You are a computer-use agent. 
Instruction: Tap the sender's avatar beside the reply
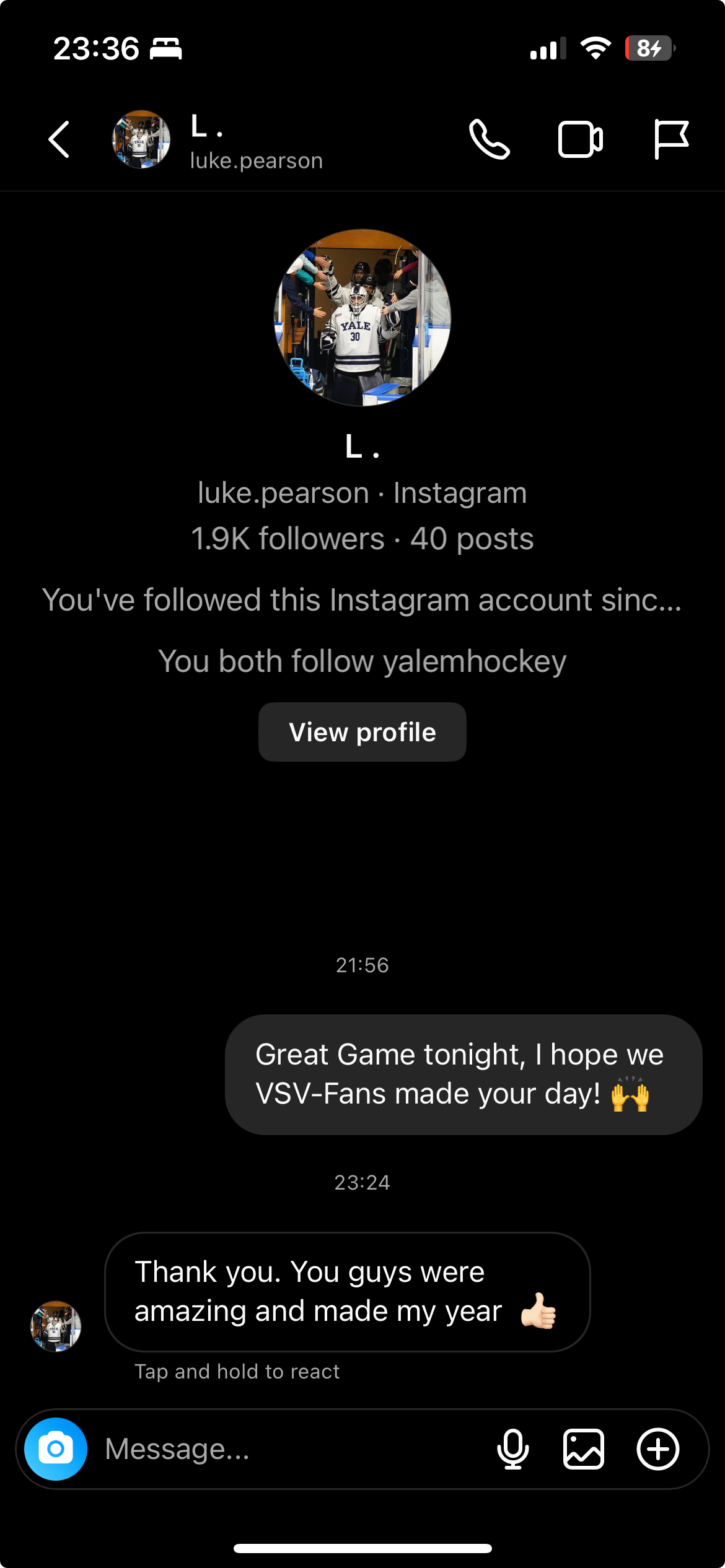[x=56, y=1326]
